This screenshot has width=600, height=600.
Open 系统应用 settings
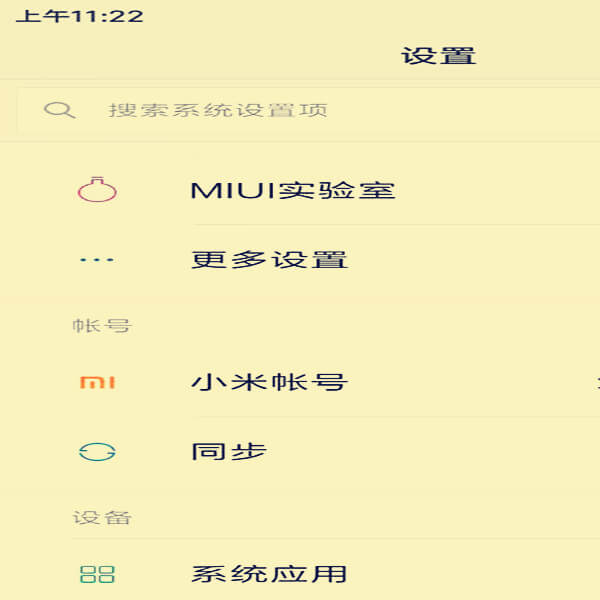point(270,574)
